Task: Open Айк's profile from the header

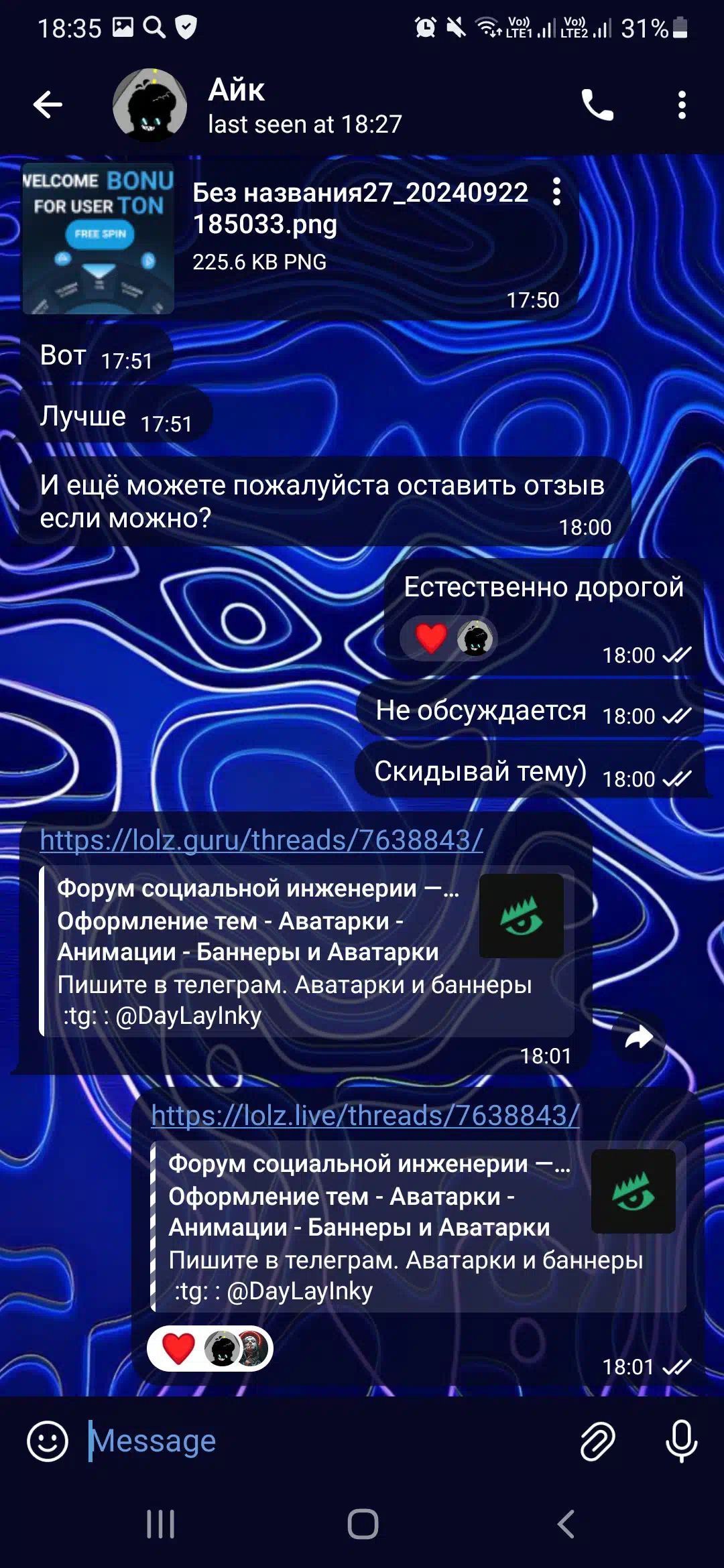Action: pos(258,106)
